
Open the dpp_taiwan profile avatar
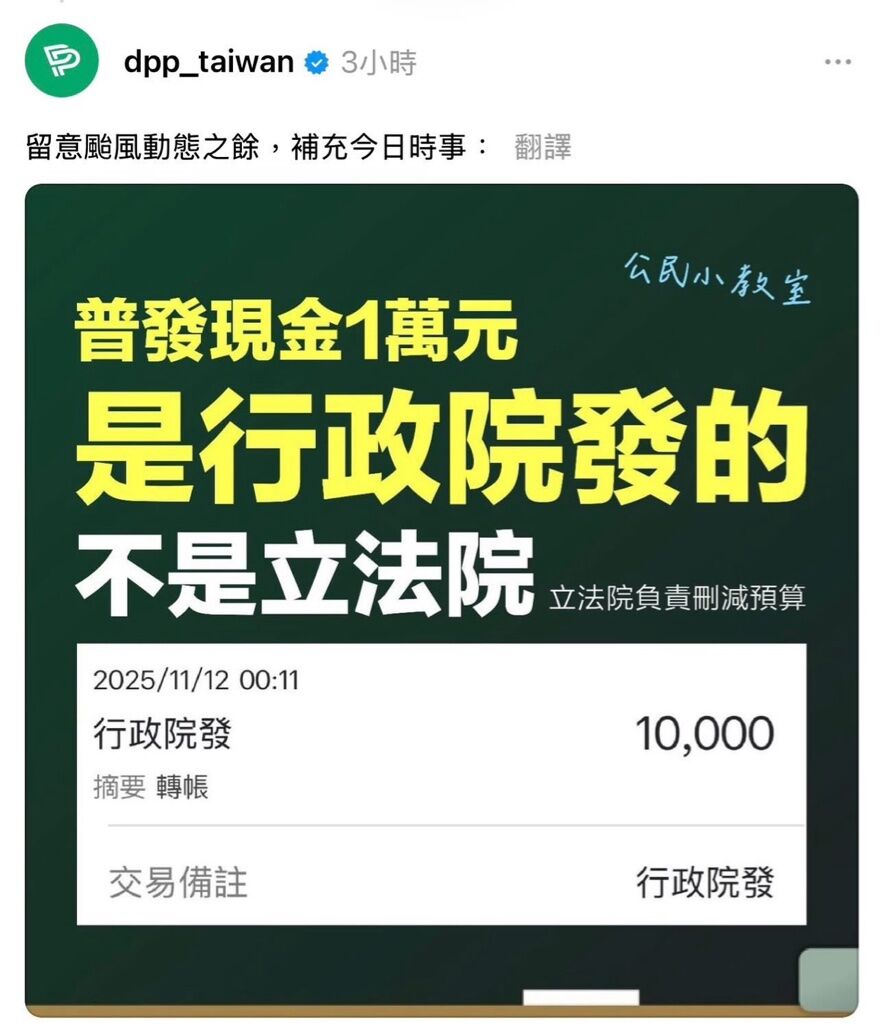[62, 61]
